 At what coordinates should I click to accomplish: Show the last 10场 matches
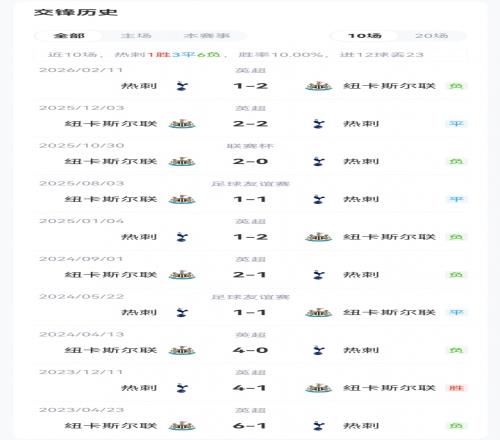click(x=365, y=36)
